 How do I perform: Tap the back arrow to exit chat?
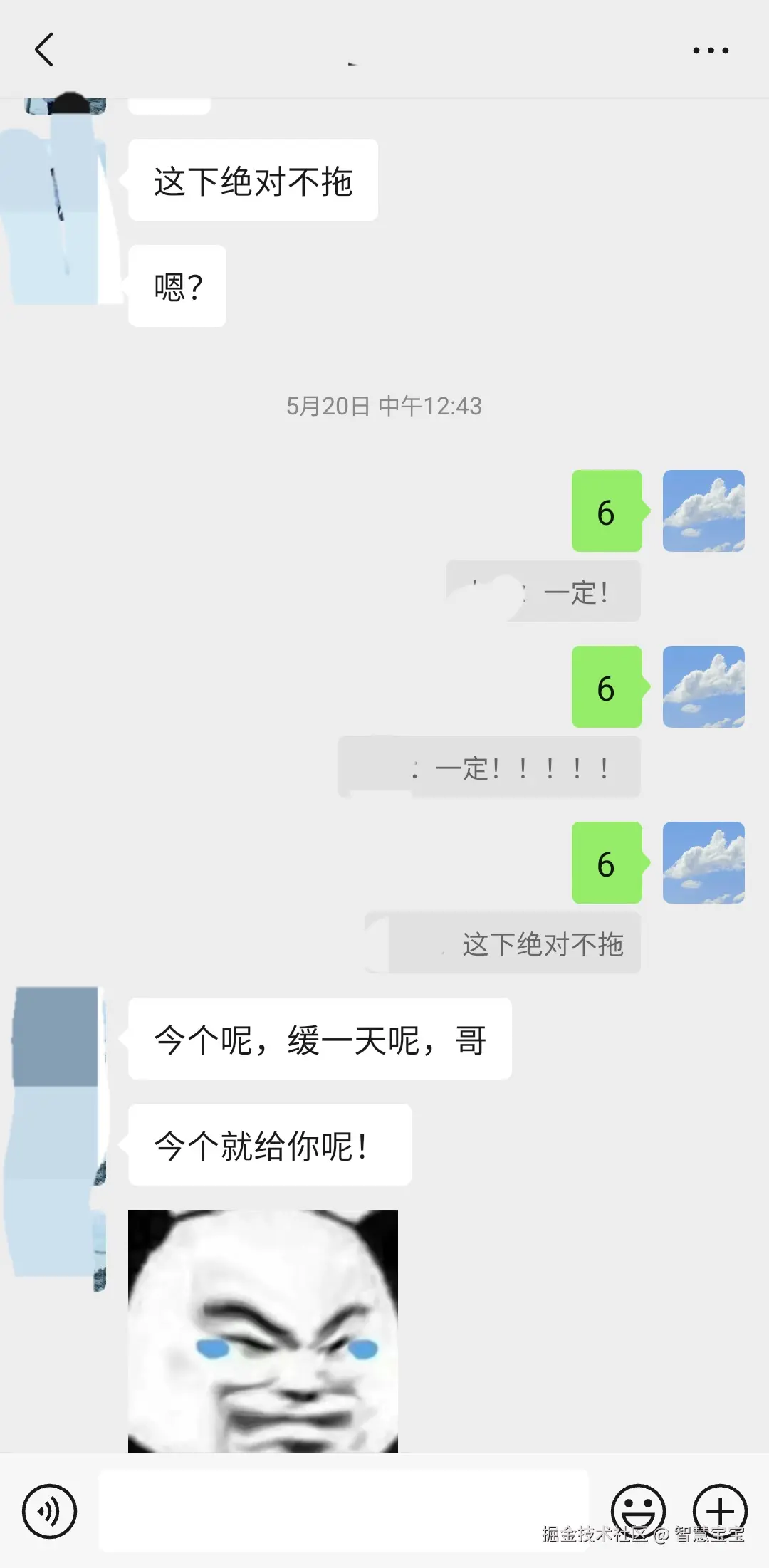pos(45,50)
